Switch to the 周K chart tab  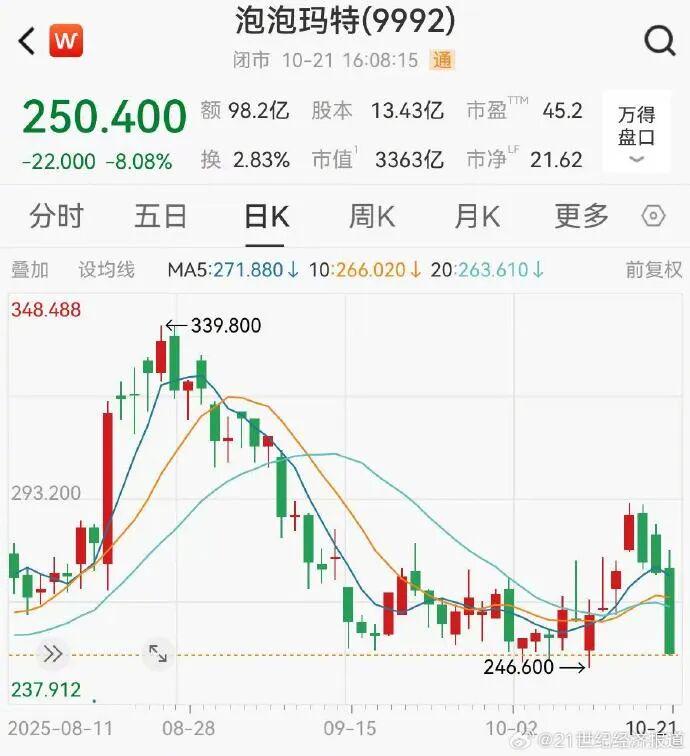(371, 215)
